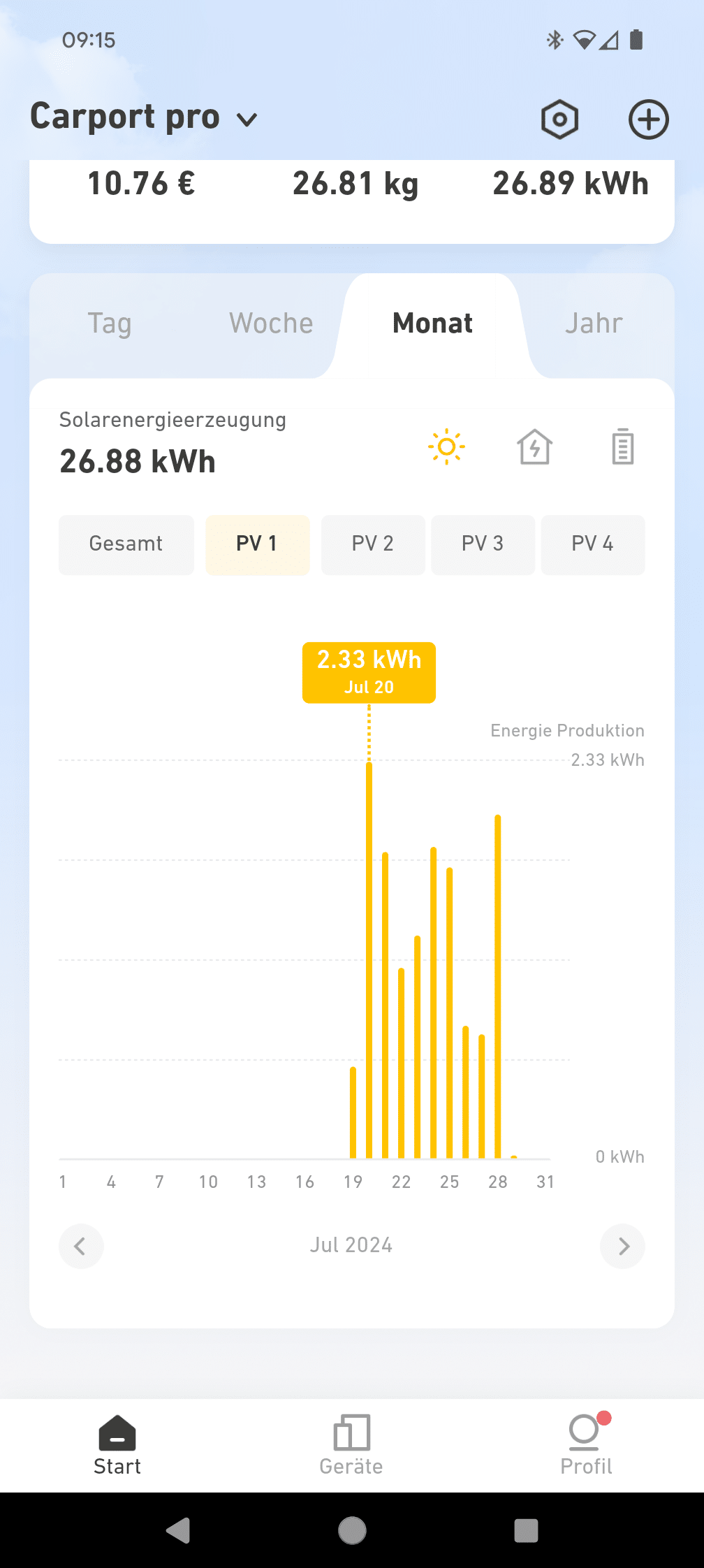The image size is (704, 1568).
Task: Show the battery icon view
Action: (x=622, y=447)
